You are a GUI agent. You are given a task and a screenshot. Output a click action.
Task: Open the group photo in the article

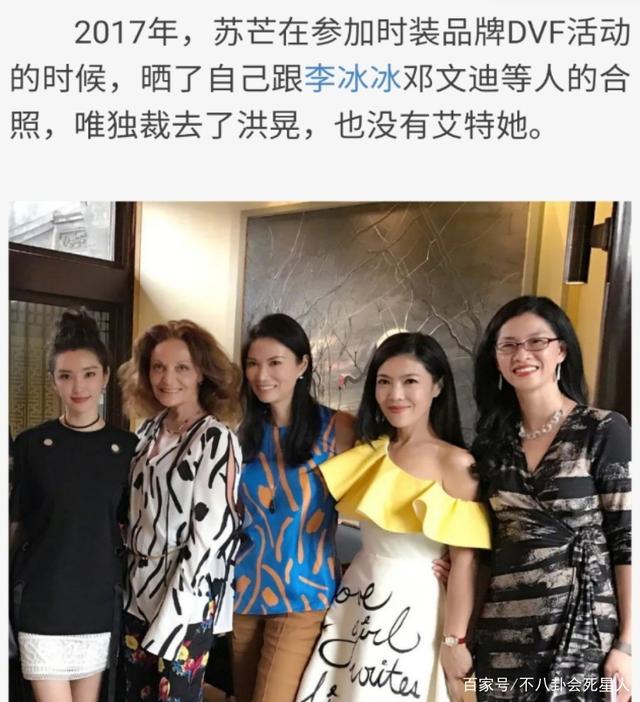pos(320,450)
